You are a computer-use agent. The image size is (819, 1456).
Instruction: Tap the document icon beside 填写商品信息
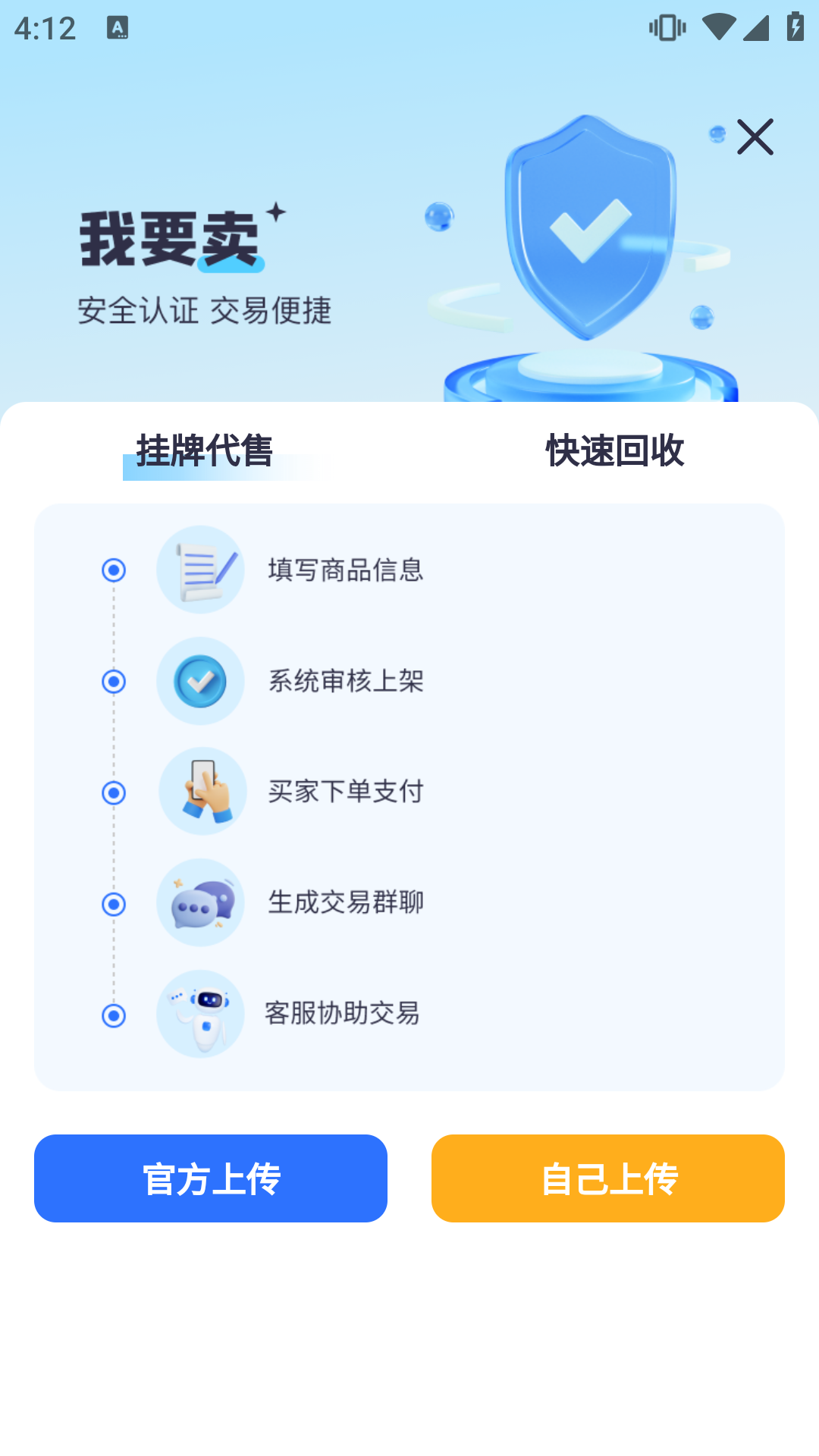pyautogui.click(x=200, y=570)
